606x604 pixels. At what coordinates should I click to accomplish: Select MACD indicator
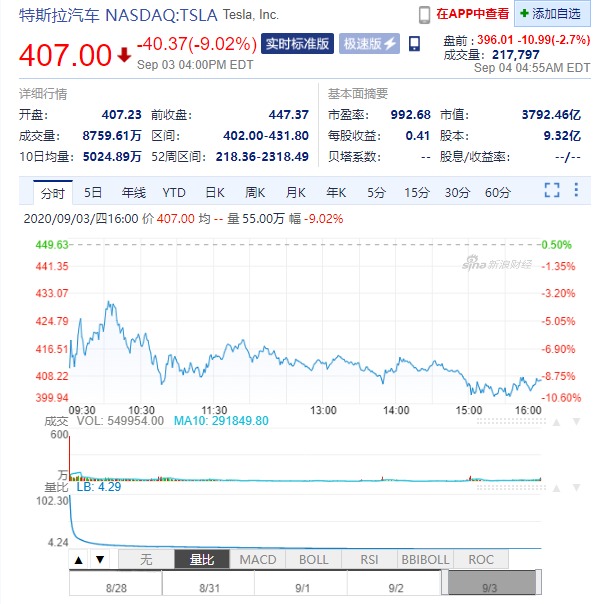click(x=258, y=559)
